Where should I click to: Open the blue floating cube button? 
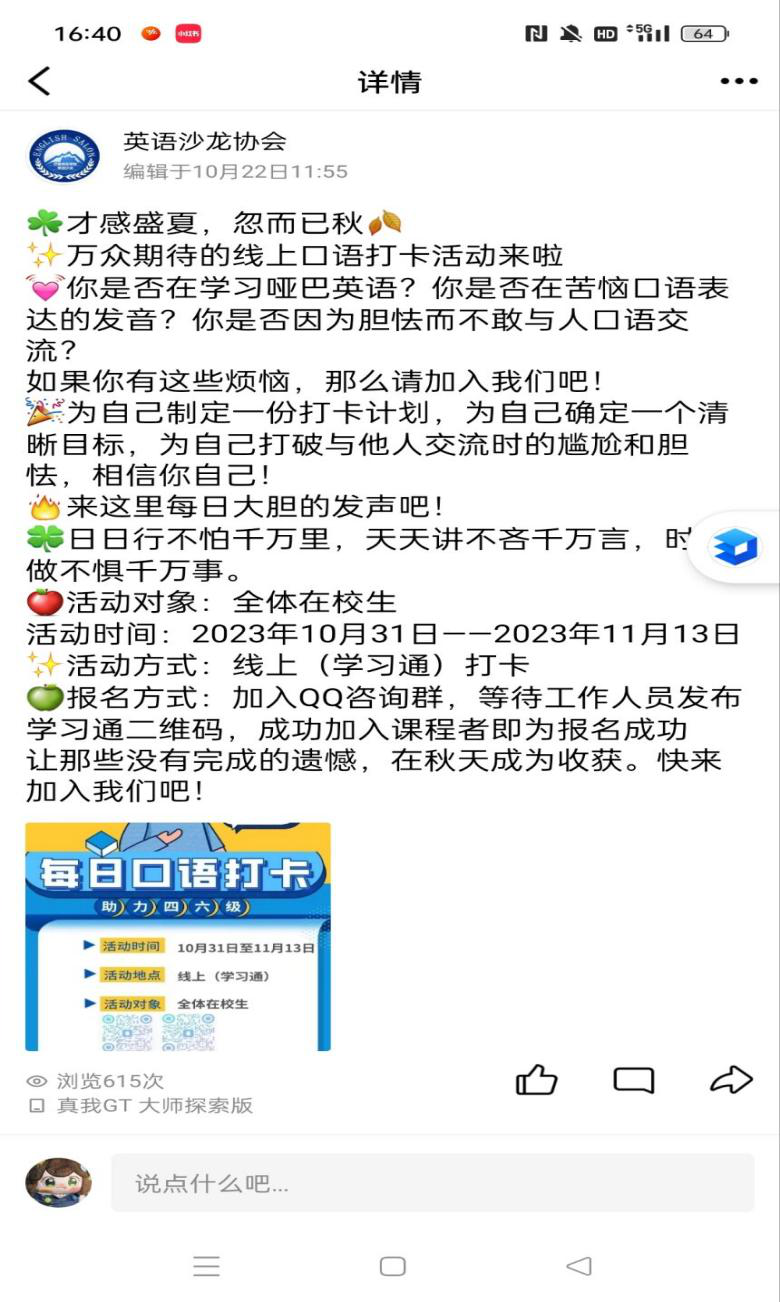click(736, 547)
